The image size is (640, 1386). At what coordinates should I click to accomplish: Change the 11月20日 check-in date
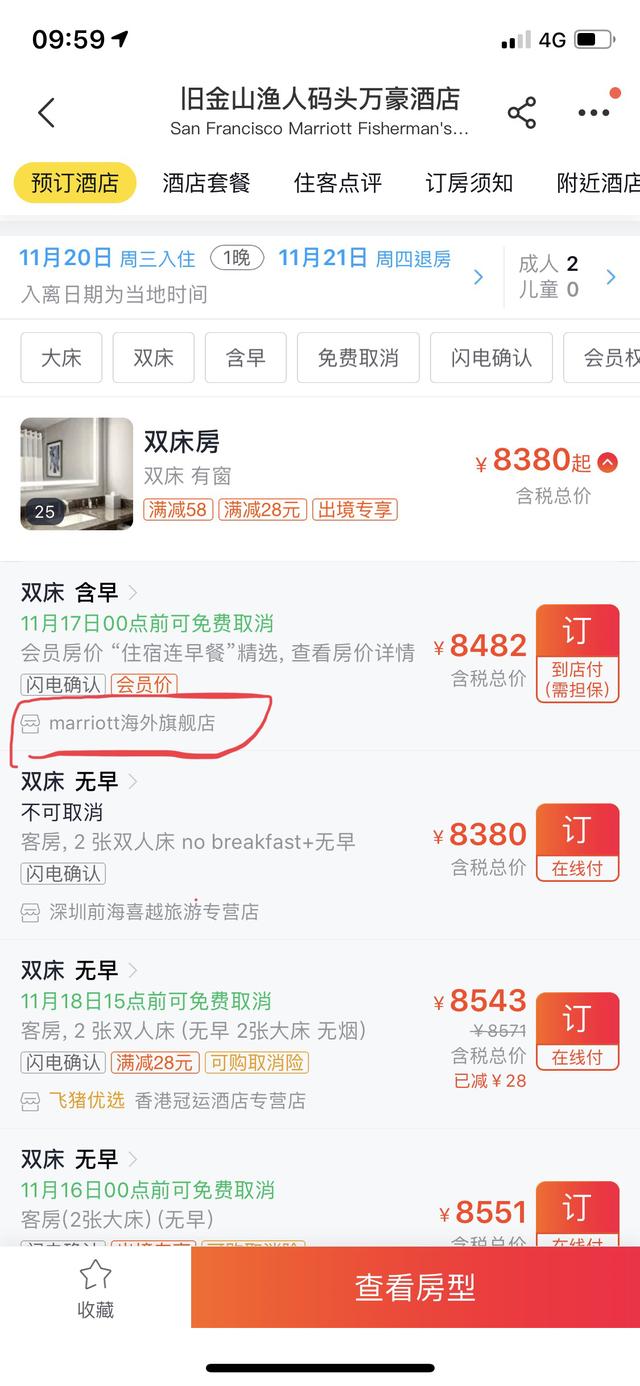point(65,259)
